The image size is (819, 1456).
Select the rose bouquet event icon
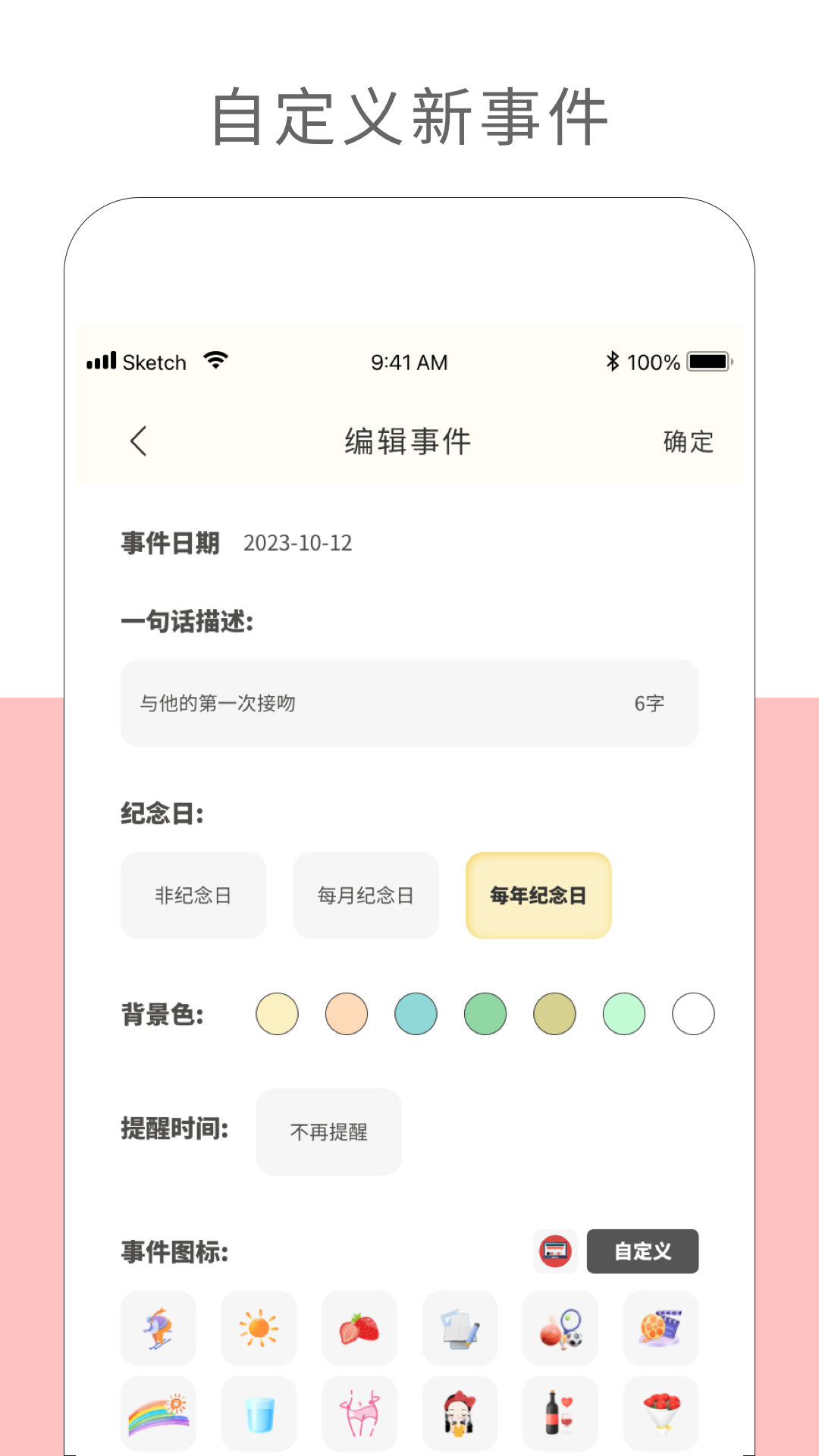tap(661, 1412)
